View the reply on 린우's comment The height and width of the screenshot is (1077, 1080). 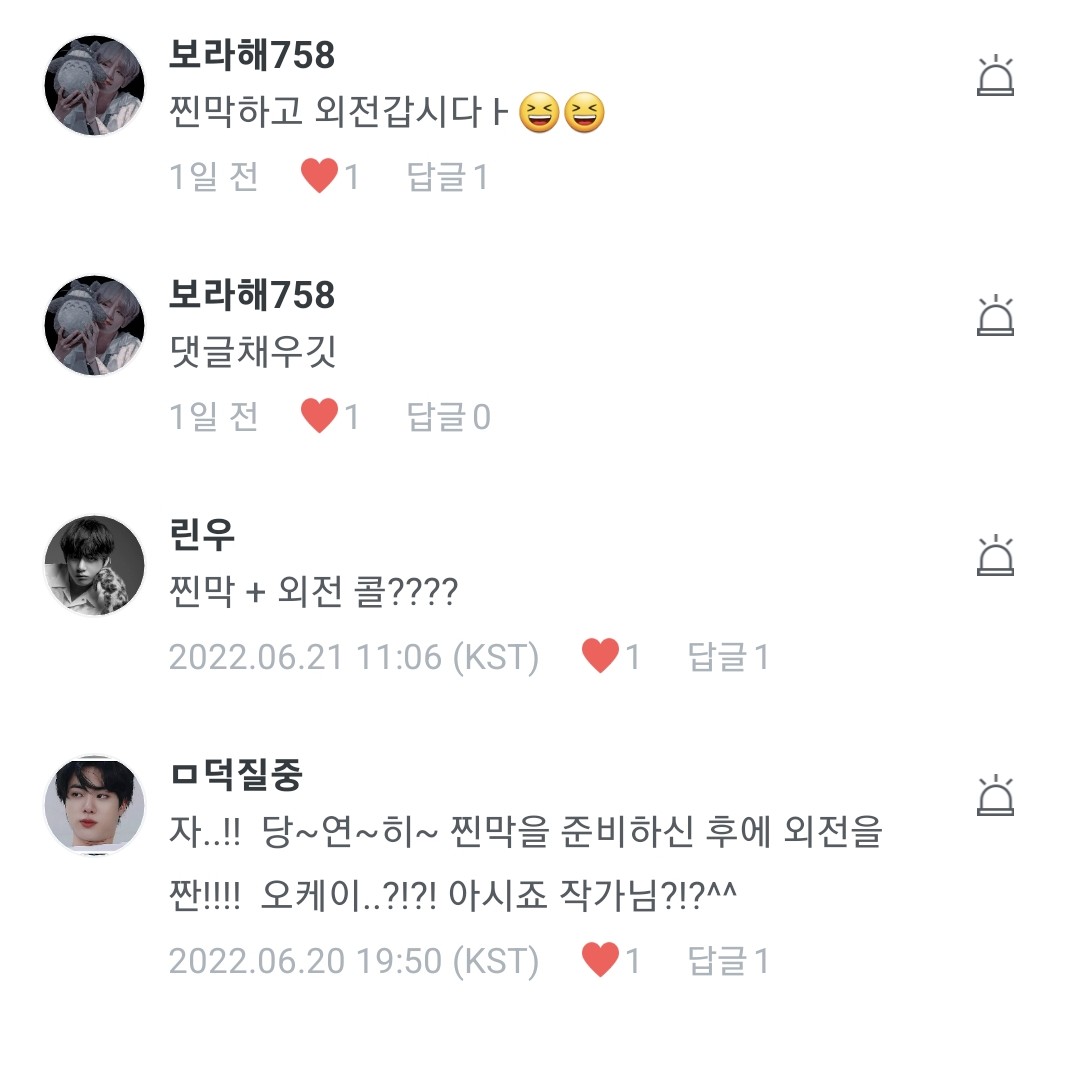coord(728,657)
